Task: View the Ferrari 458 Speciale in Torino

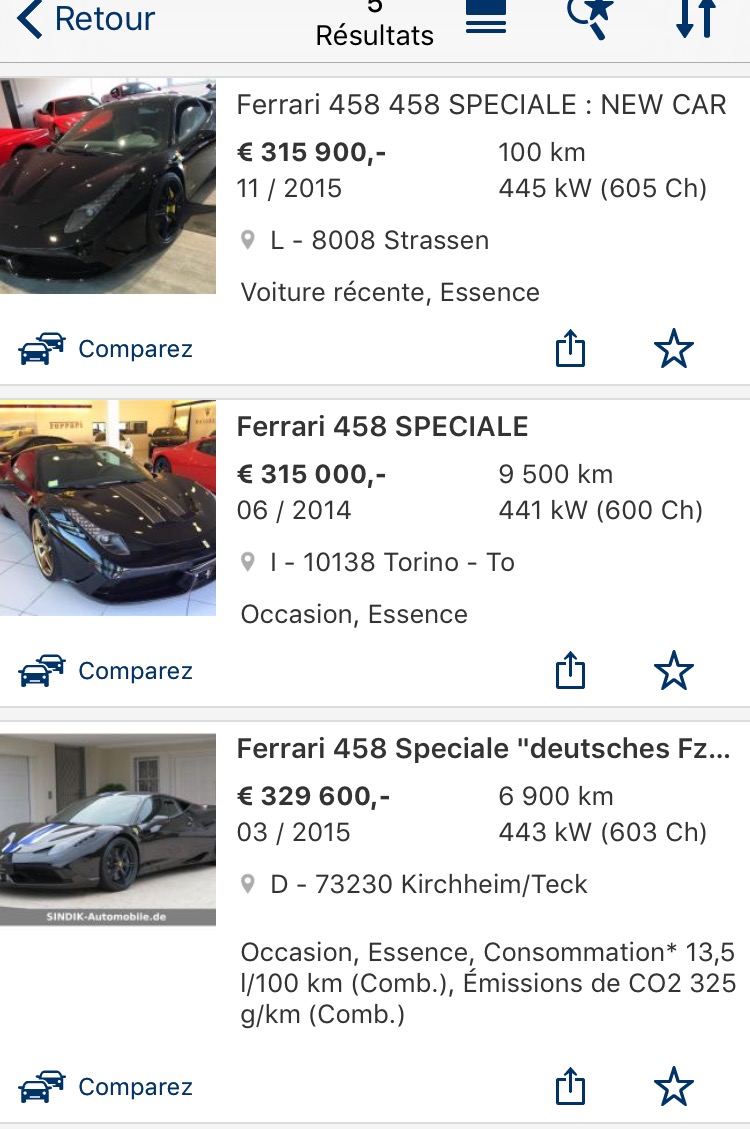Action: 382,426
